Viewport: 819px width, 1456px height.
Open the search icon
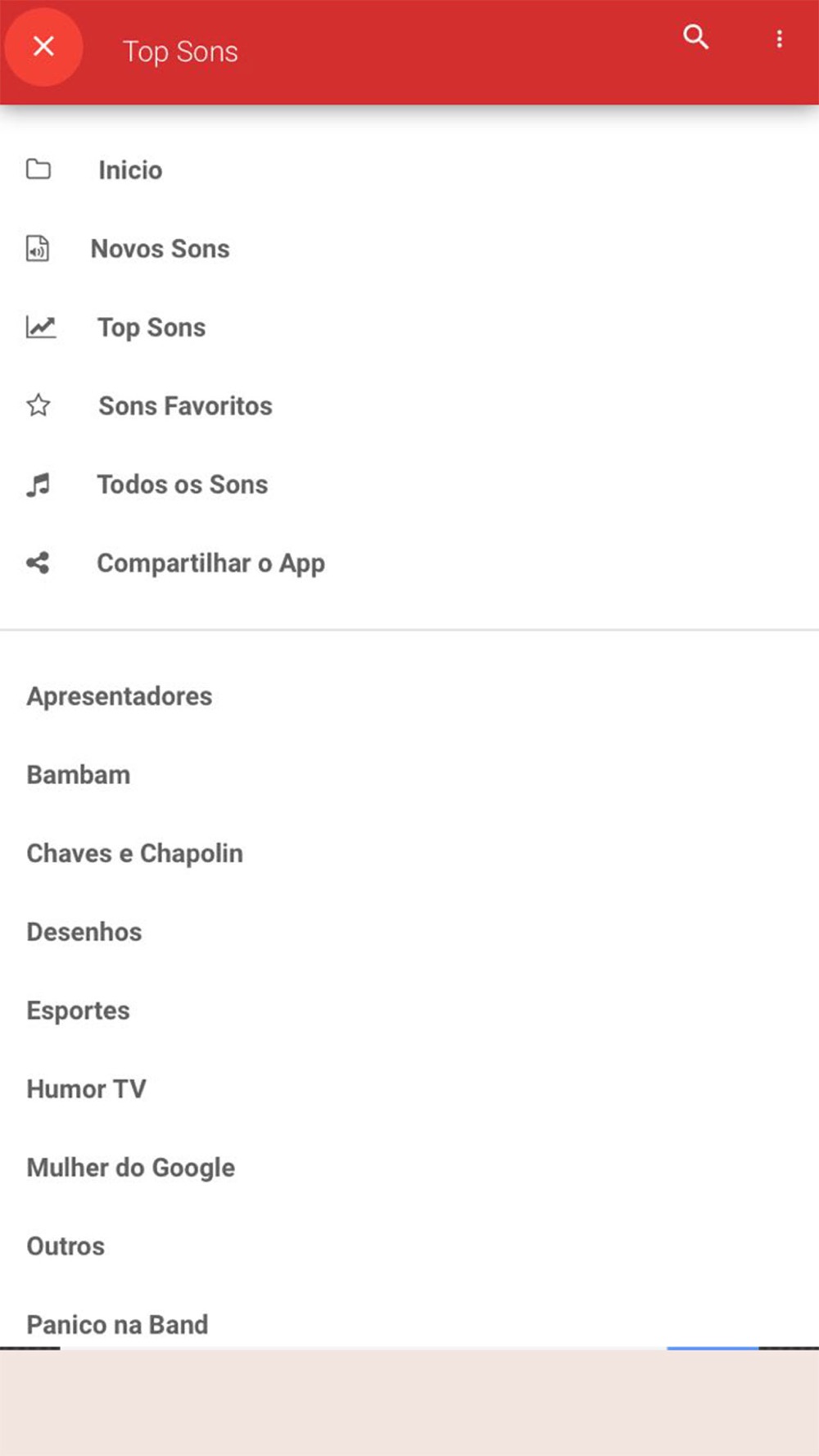coord(695,37)
